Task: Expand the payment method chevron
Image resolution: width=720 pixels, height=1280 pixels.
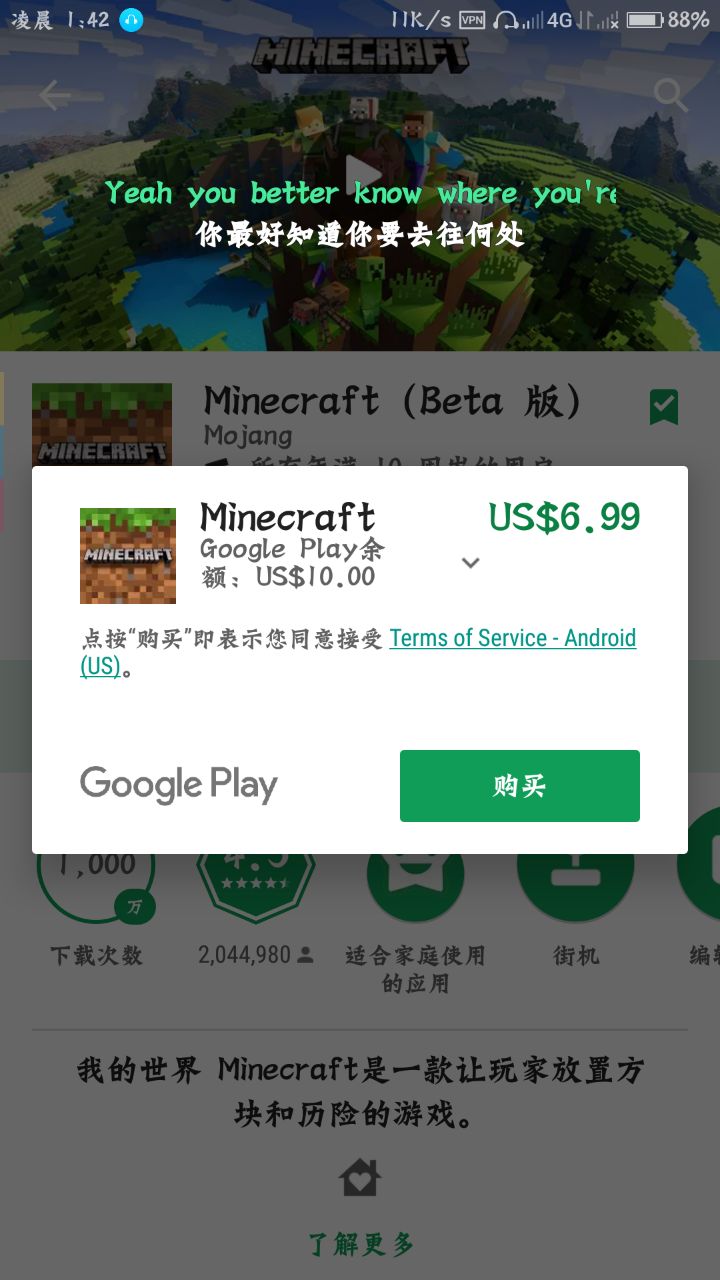Action: (x=471, y=563)
